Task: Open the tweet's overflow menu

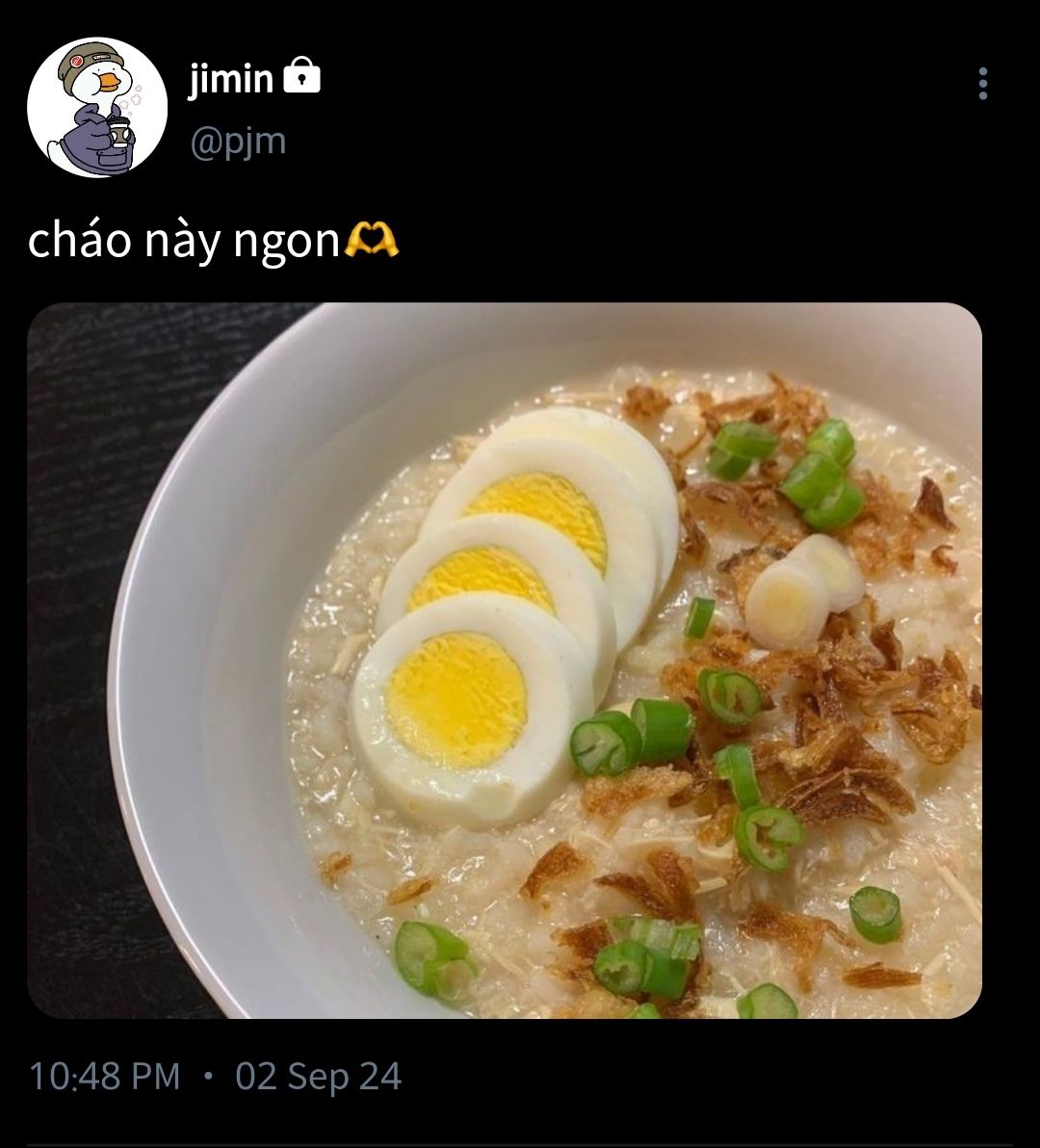Action: (982, 85)
